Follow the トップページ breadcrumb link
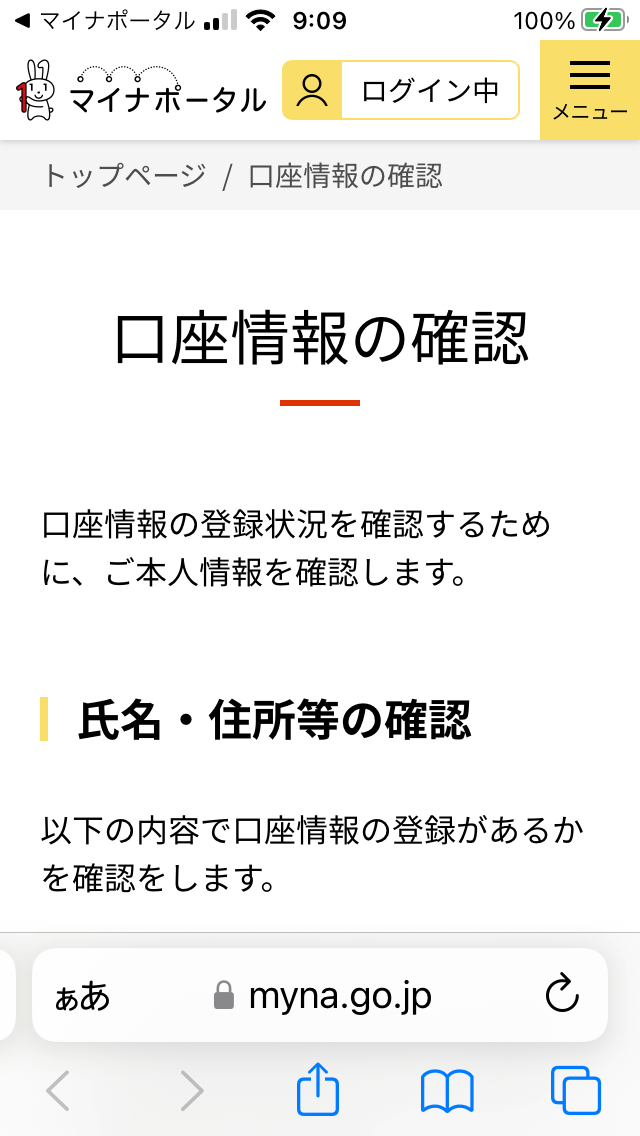The image size is (640, 1136). pyautogui.click(x=124, y=176)
